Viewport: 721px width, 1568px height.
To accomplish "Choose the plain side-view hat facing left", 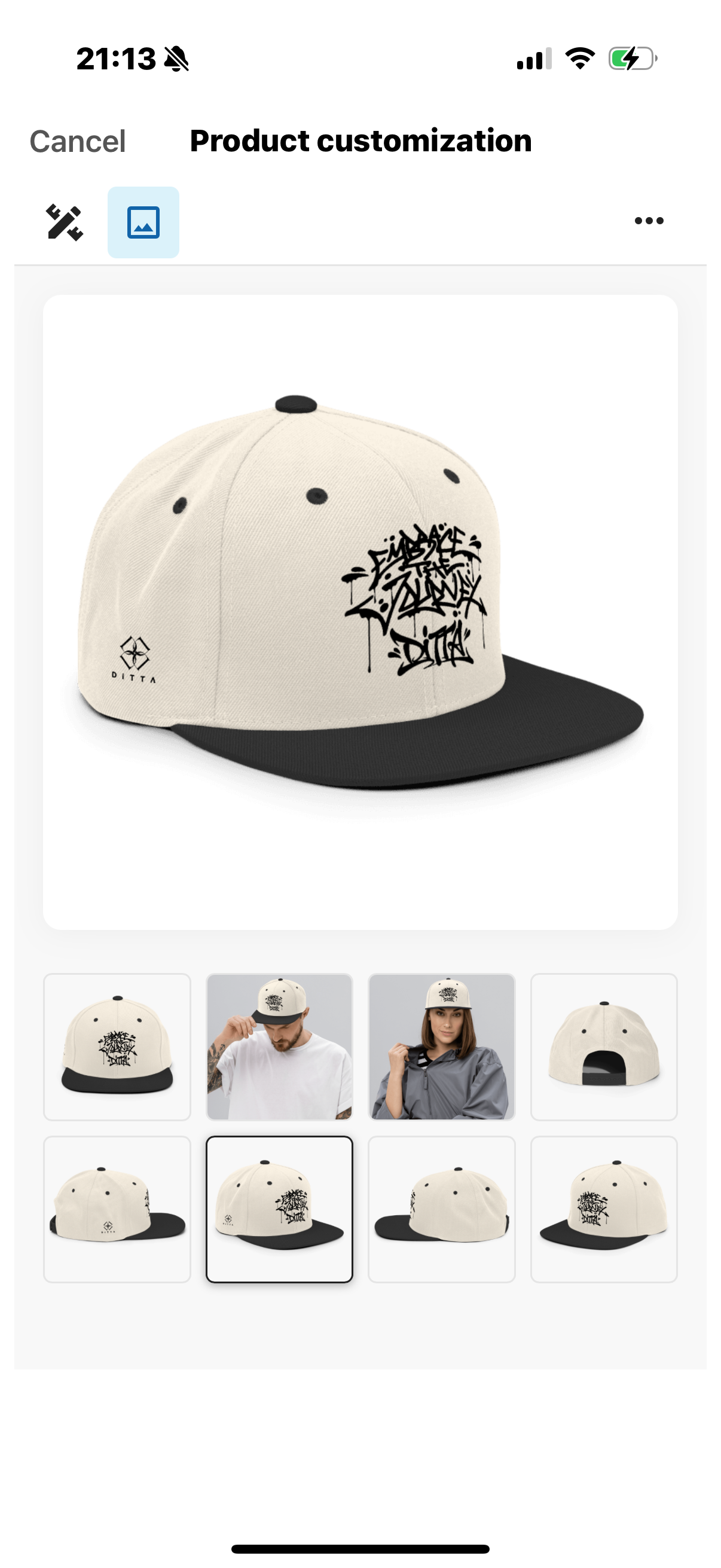I will (x=442, y=1209).
